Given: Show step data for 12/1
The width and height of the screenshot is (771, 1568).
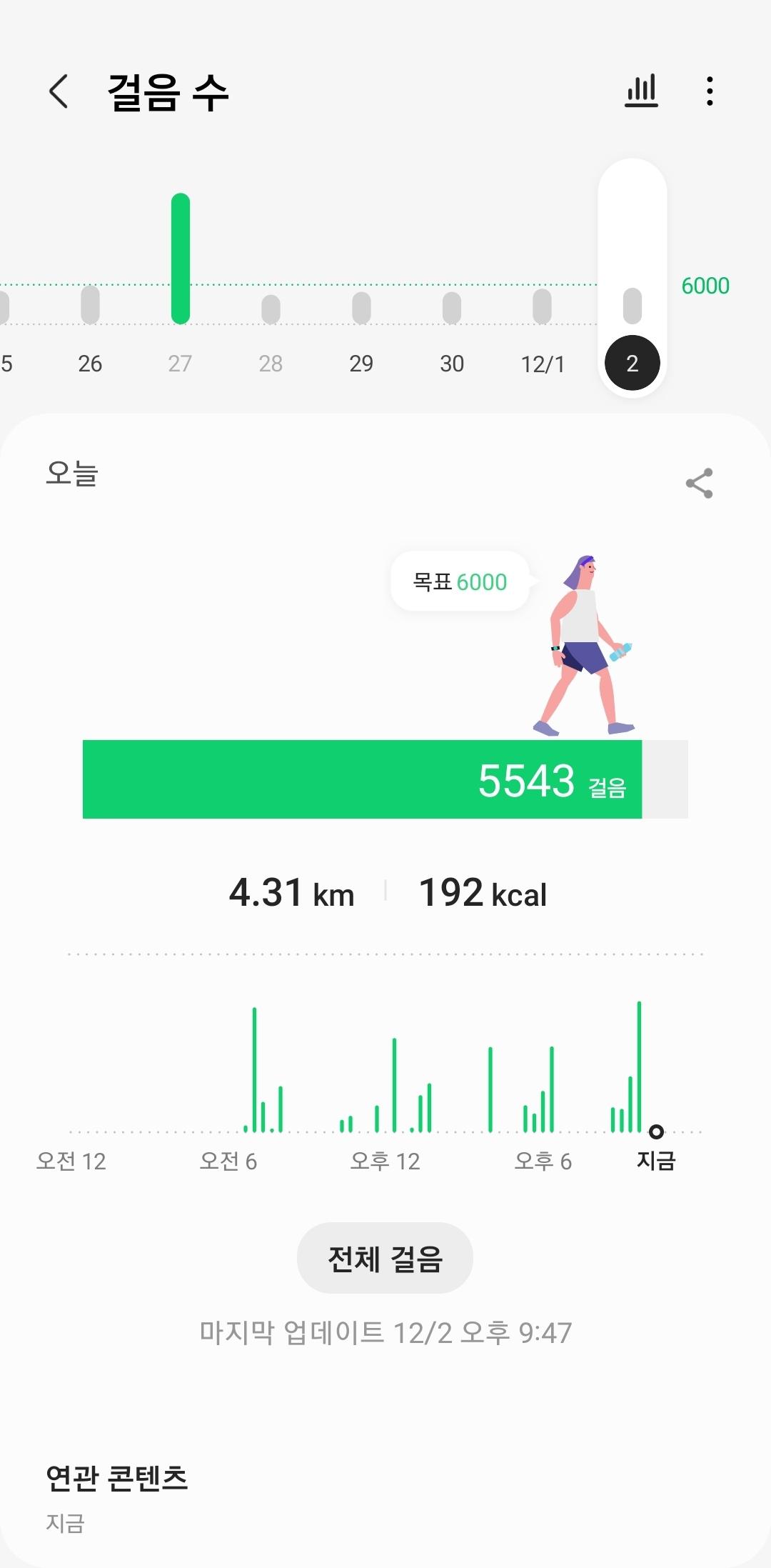Looking at the screenshot, I should pos(543,363).
